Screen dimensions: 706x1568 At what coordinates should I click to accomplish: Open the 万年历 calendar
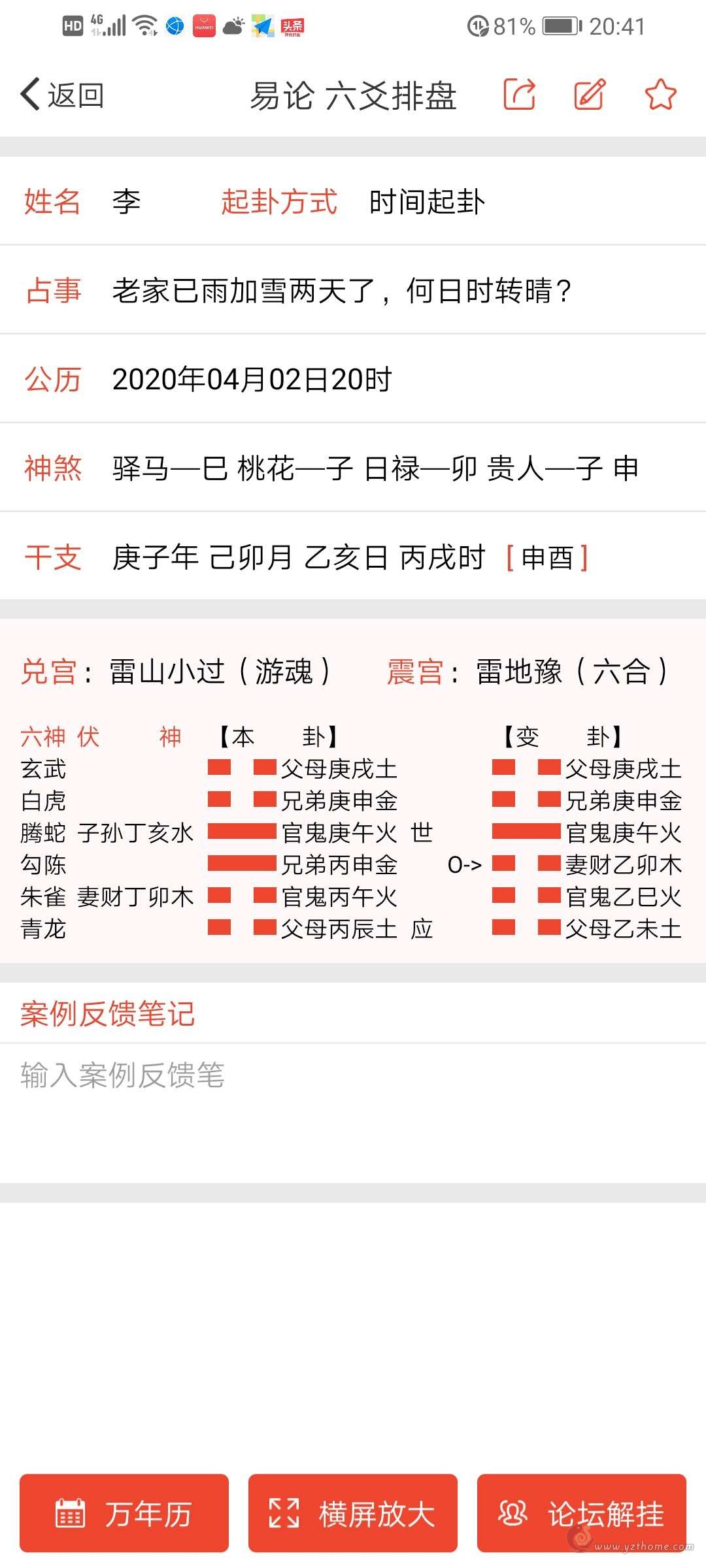coord(124,1514)
